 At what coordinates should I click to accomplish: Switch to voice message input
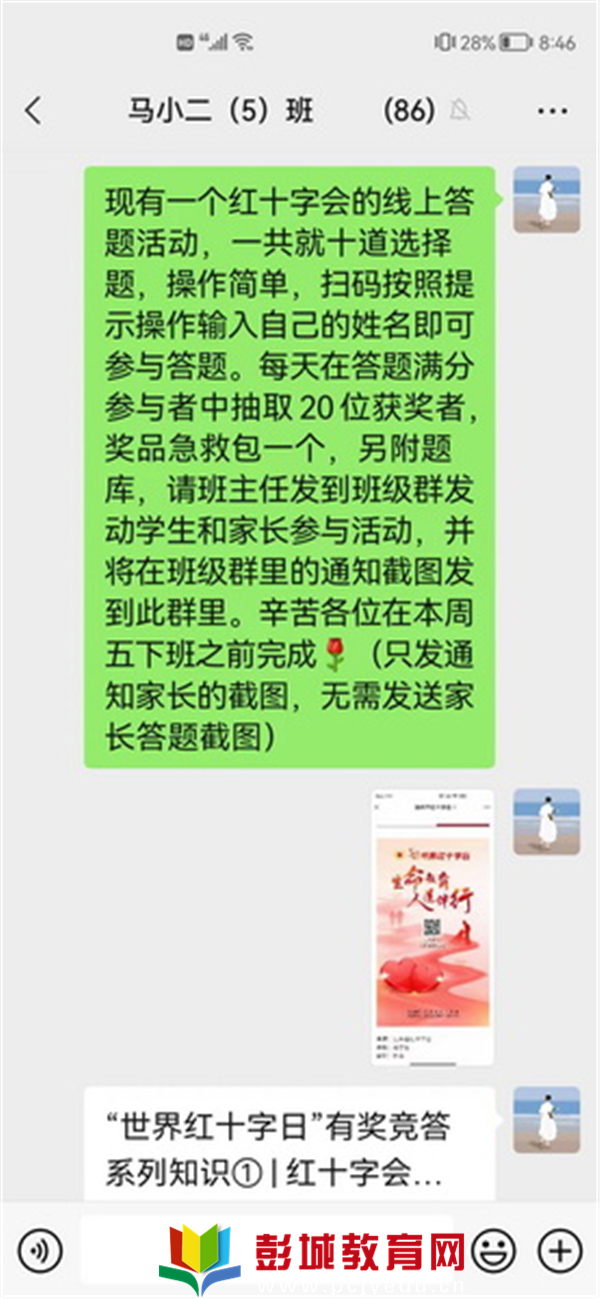pyautogui.click(x=39, y=1249)
